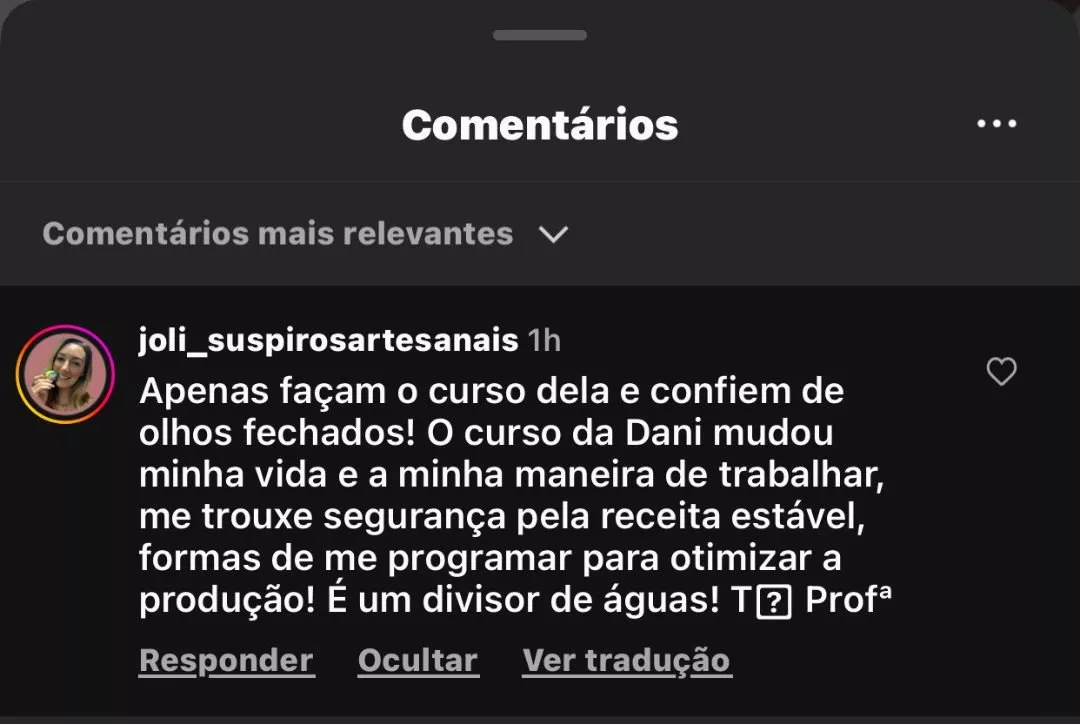The width and height of the screenshot is (1080, 725).
Task: Like the comment by joli_suspirosartesanais
Action: [x=1001, y=372]
